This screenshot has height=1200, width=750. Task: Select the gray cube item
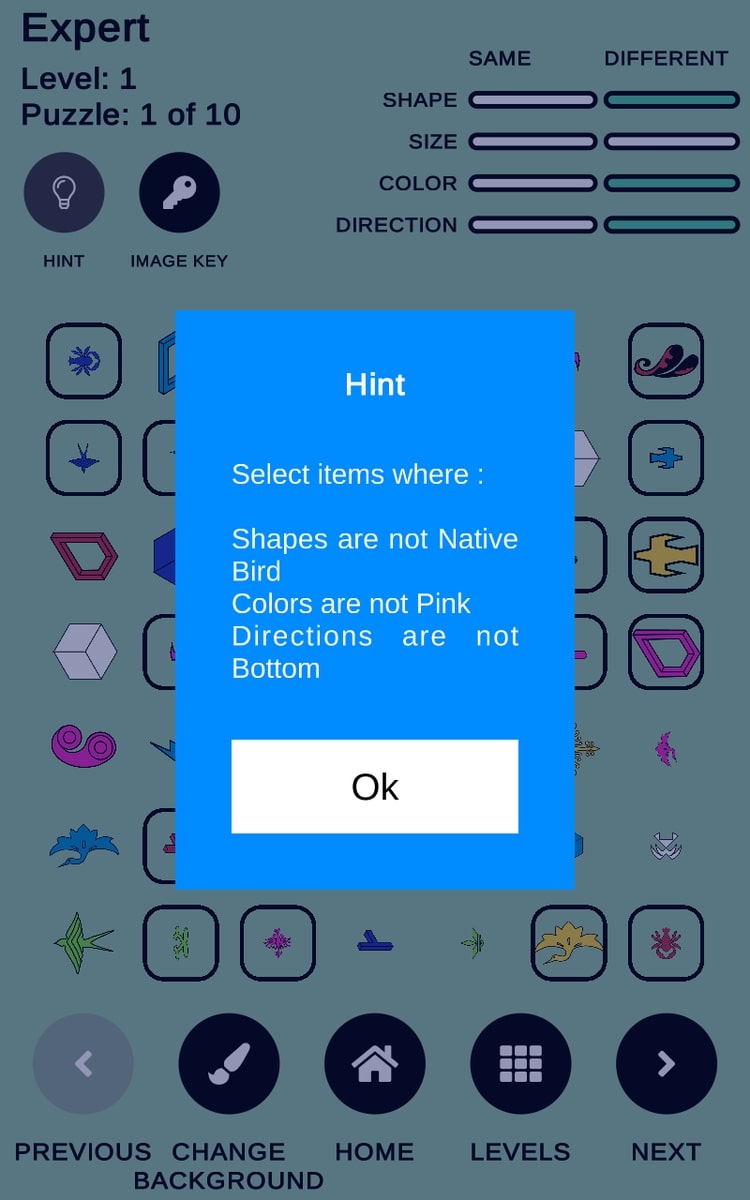click(x=84, y=652)
